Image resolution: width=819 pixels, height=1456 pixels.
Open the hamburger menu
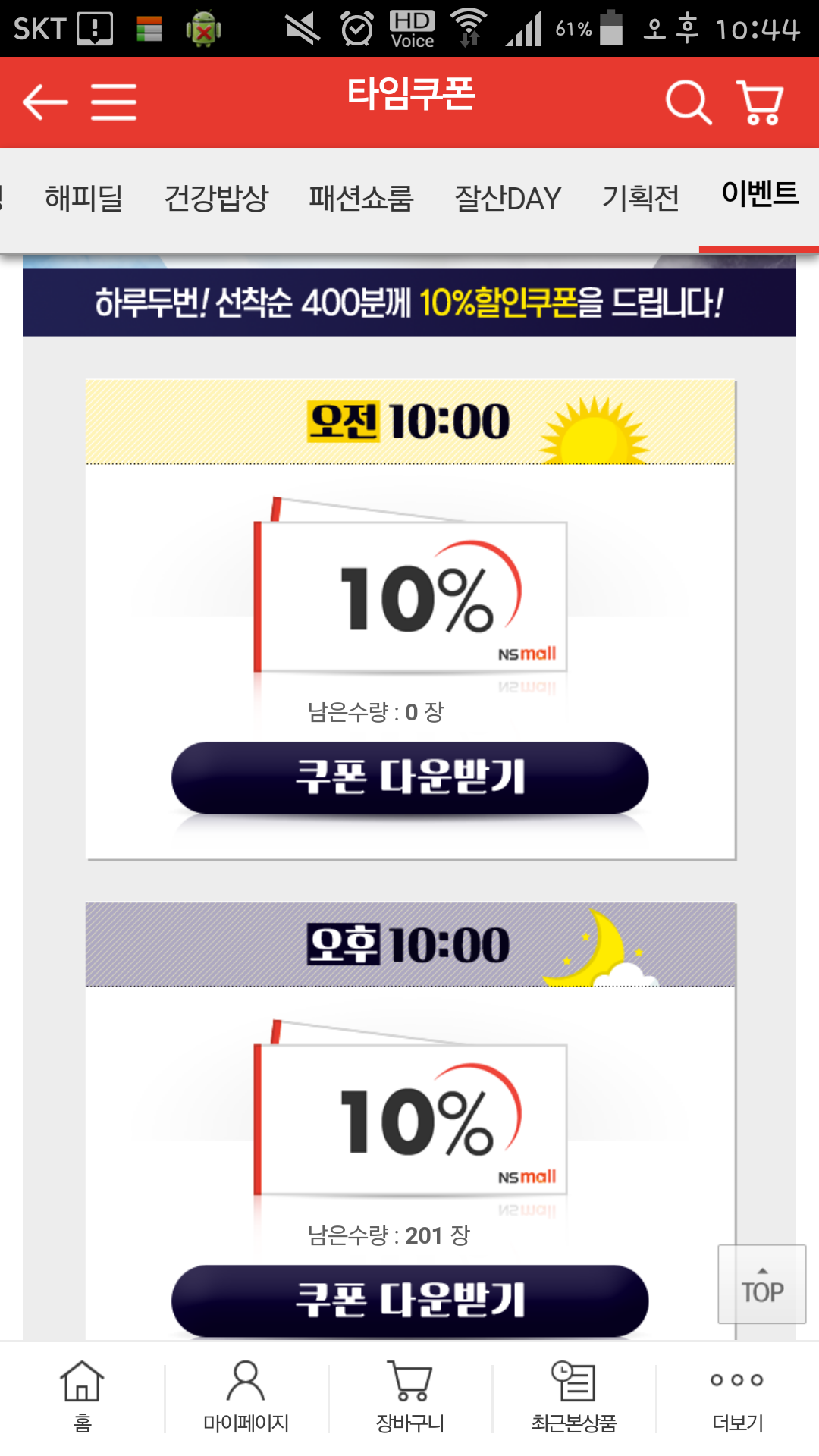pos(114,102)
